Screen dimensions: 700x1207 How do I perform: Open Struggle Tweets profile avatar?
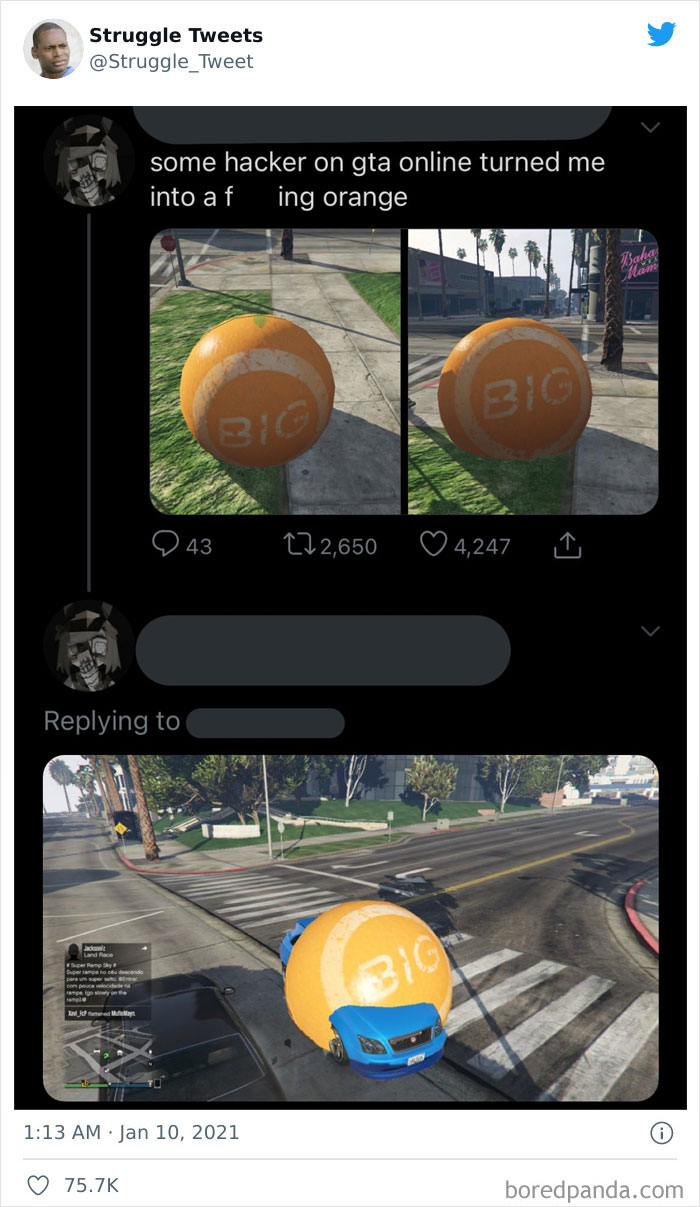(53, 48)
